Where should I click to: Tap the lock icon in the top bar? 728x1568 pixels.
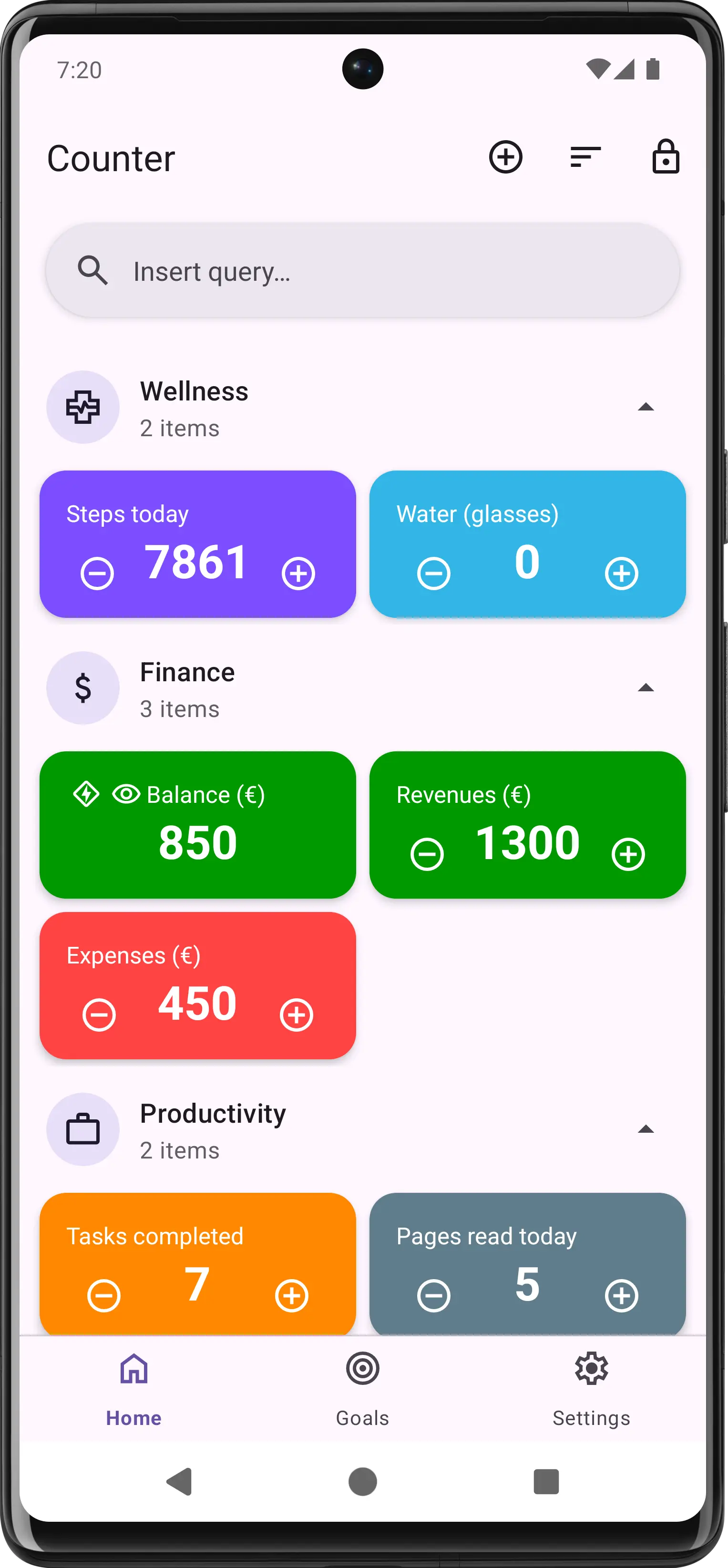(665, 158)
